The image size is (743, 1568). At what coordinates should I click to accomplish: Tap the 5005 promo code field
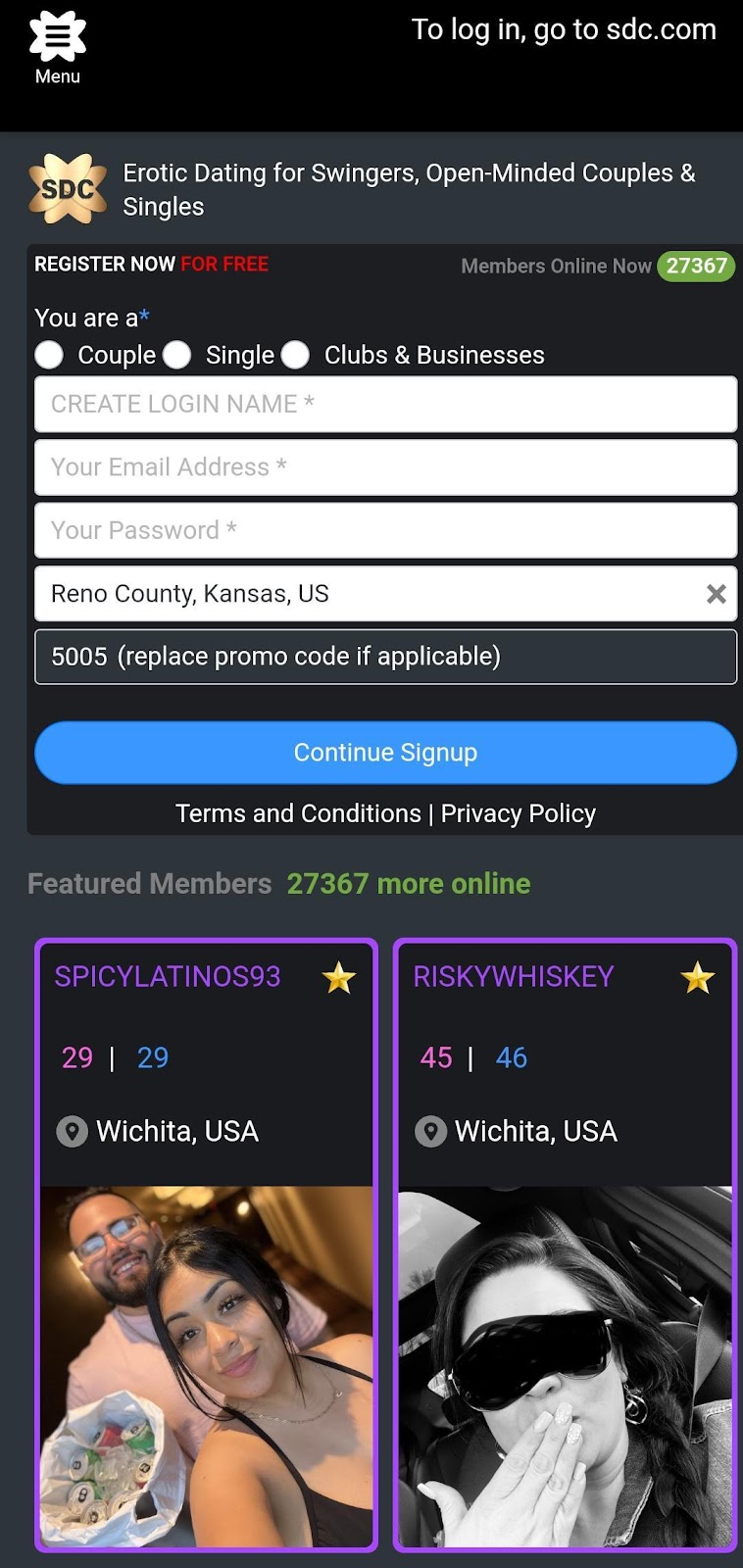(x=385, y=657)
